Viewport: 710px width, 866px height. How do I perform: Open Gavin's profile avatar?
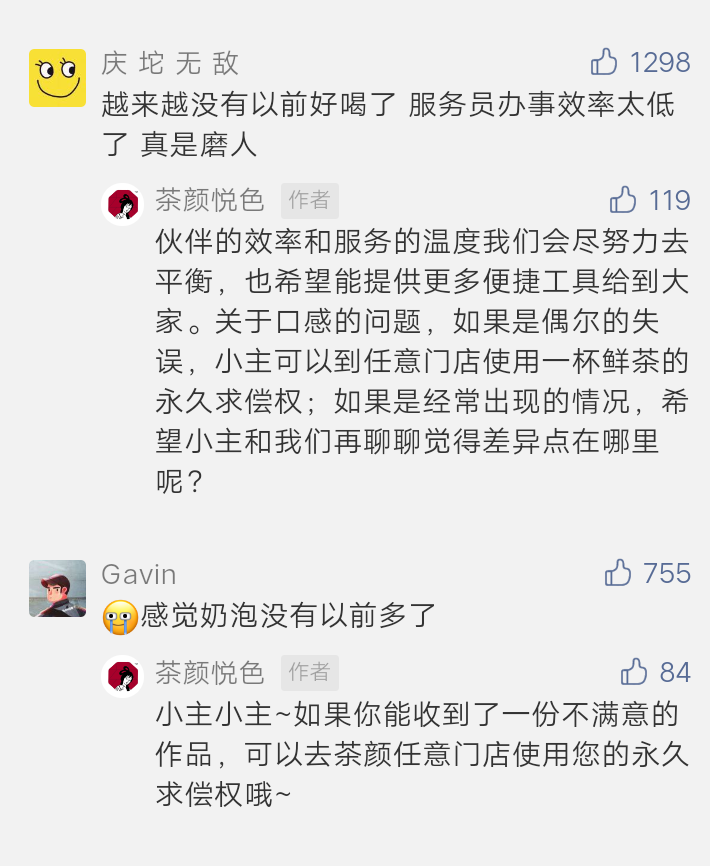[57, 588]
